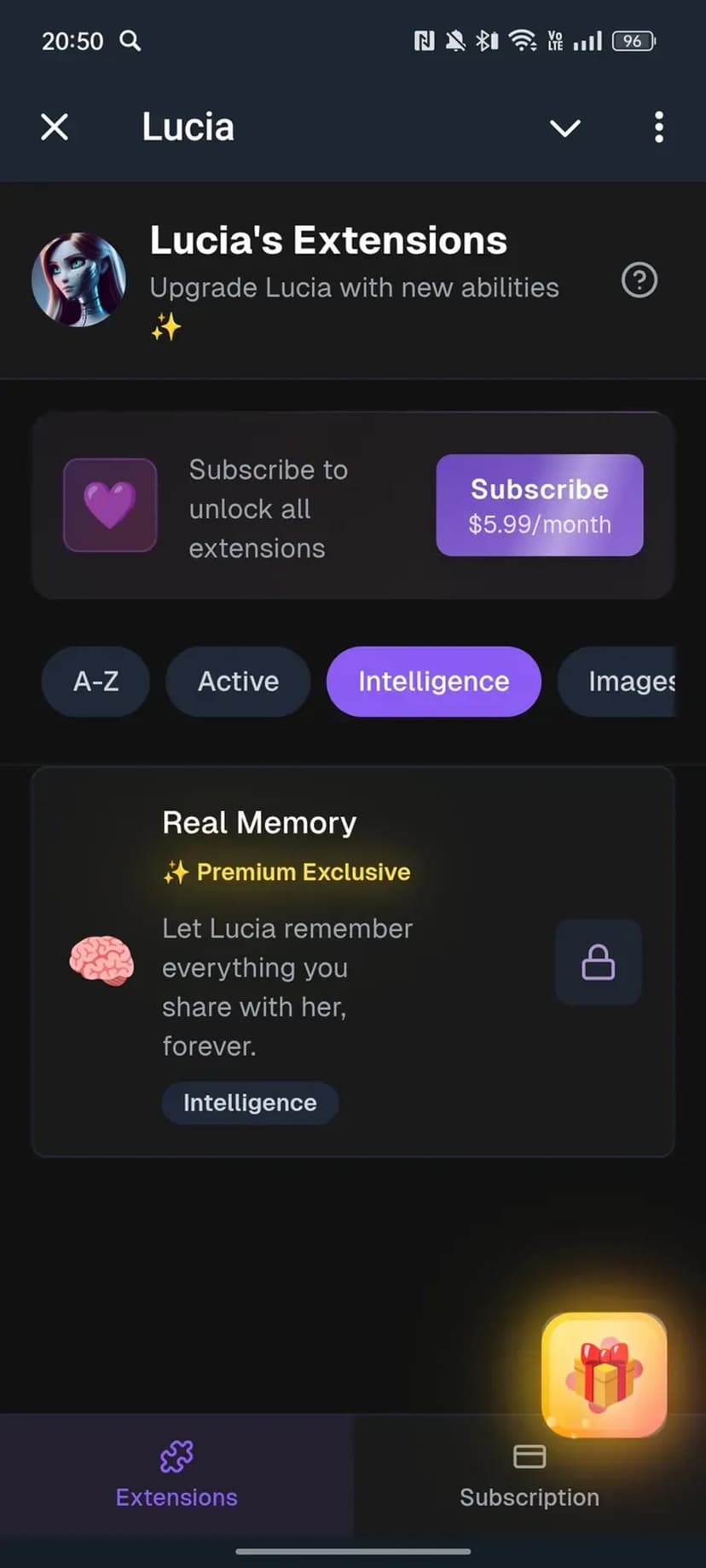Open the three-dot overflow menu
Viewport: 706px width, 1568px height.
pyautogui.click(x=658, y=128)
